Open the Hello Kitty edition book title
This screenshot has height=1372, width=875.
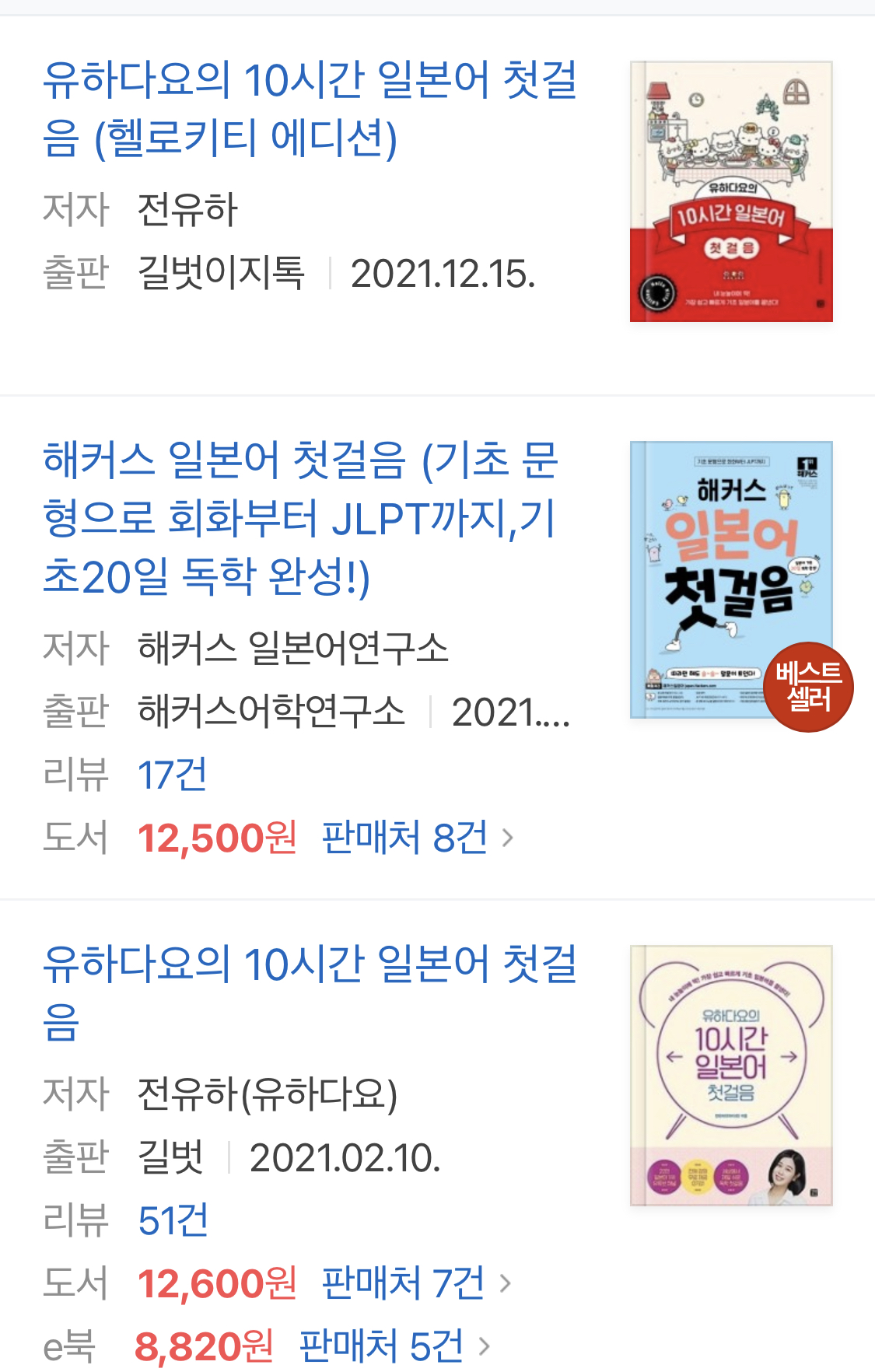click(x=310, y=108)
